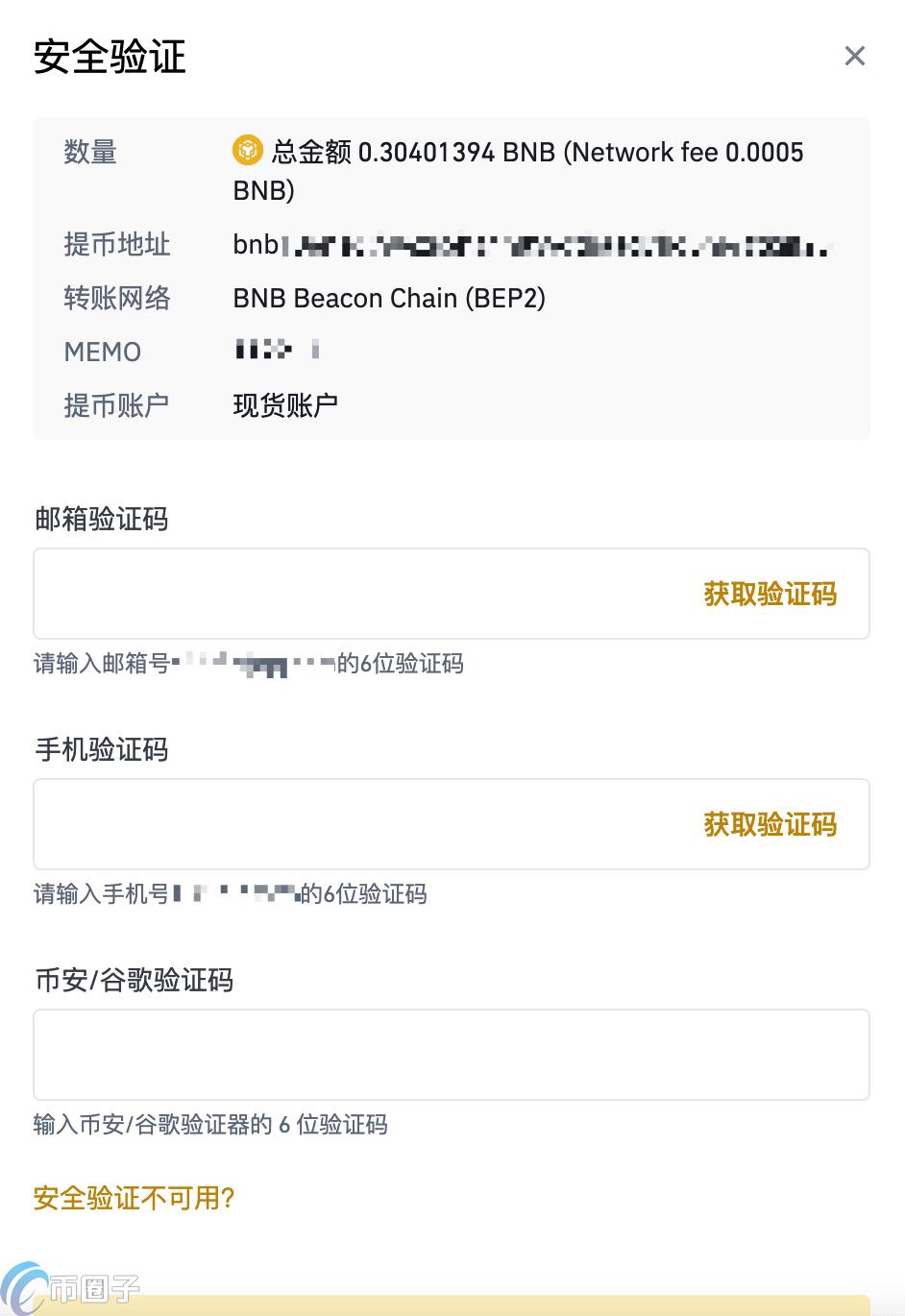The width and height of the screenshot is (905, 1316).
Task: Open the 安全验证不可用? link
Action: 134,1198
